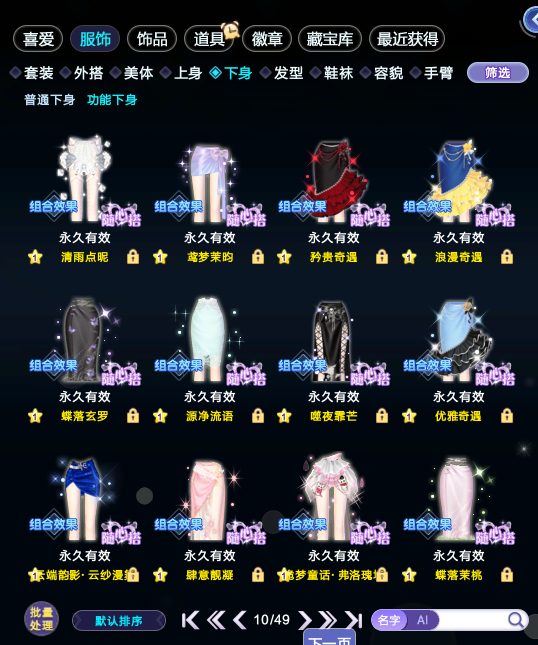Image resolution: width=538 pixels, height=645 pixels.
Task: Select the 矜贵奇遇 skirt item
Action: click(x=333, y=181)
